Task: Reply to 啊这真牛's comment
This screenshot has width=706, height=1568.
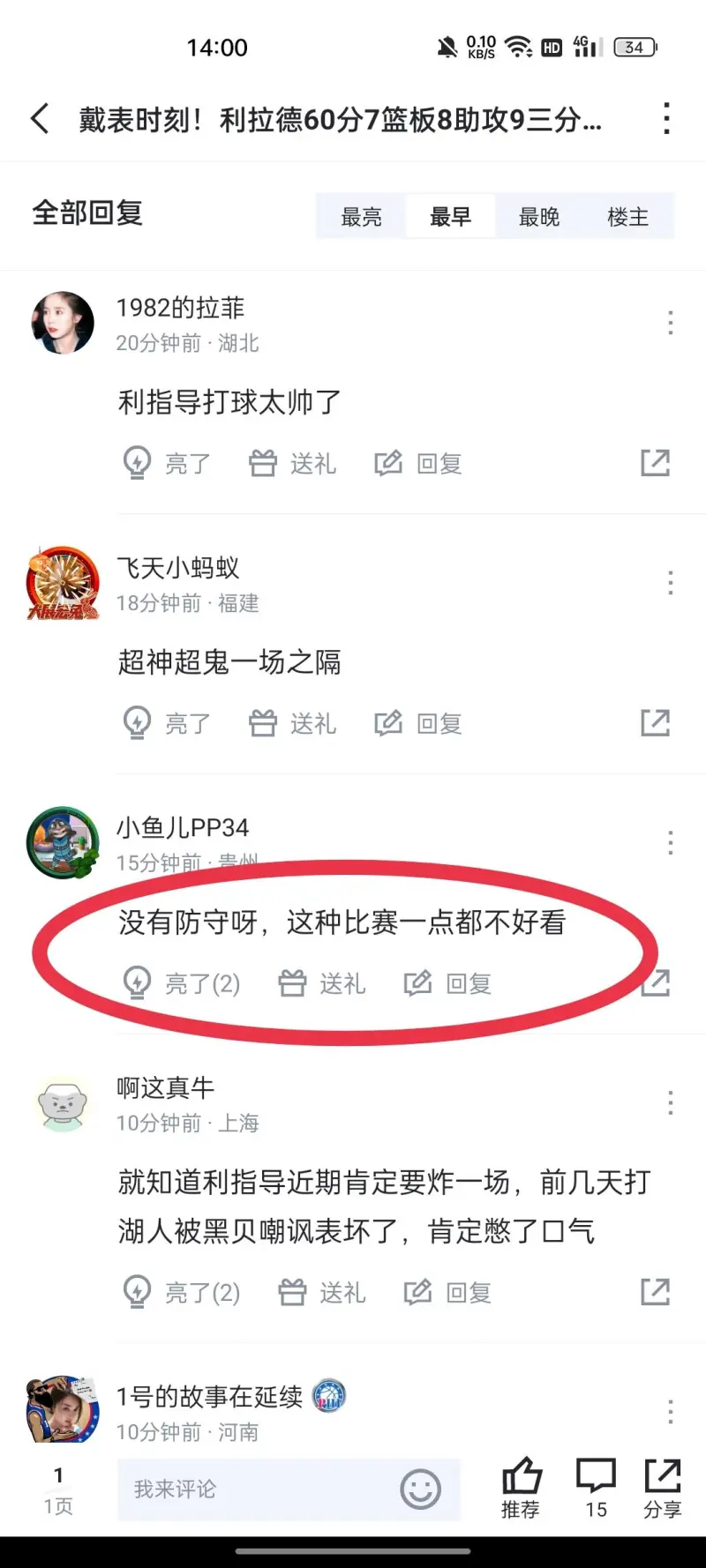Action: tap(447, 1292)
